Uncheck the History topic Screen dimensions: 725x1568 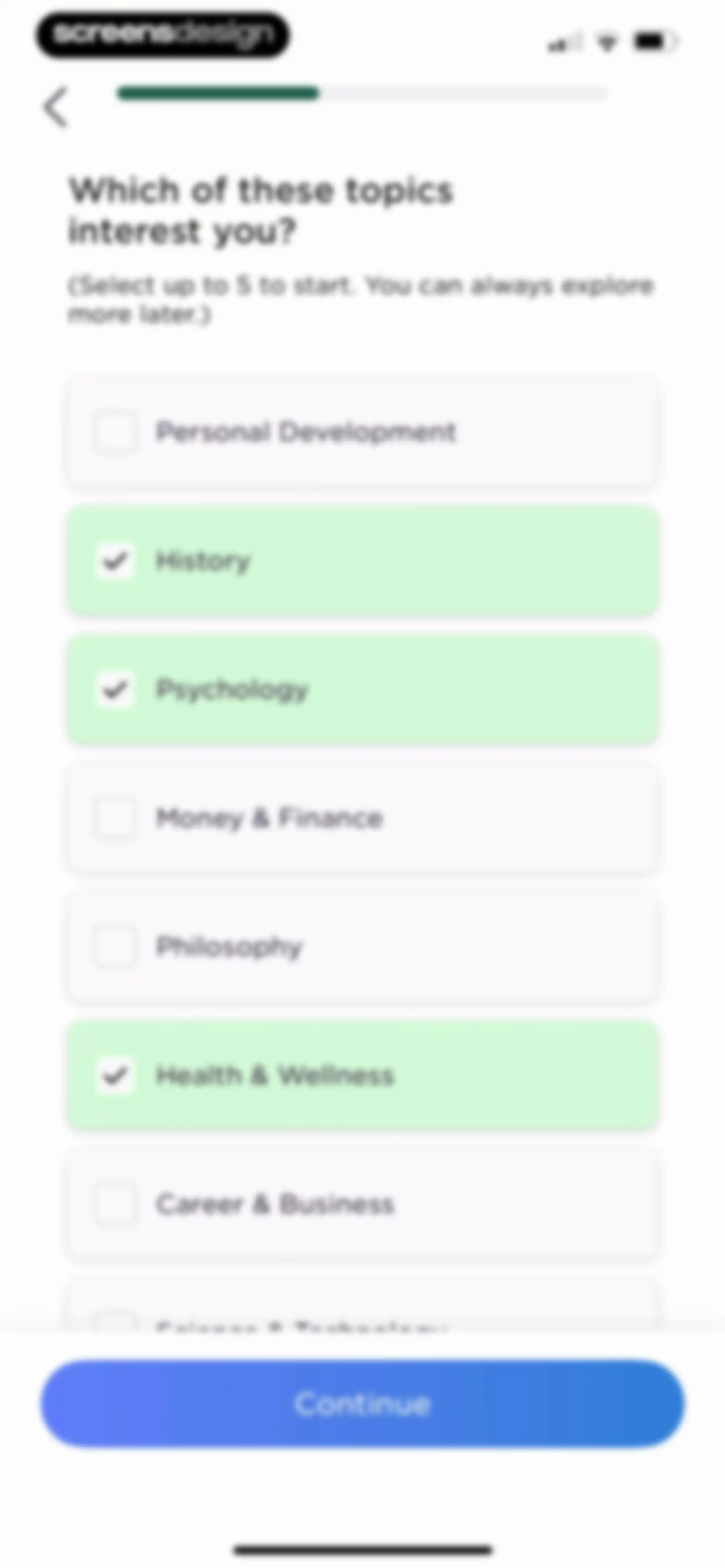[362, 561]
